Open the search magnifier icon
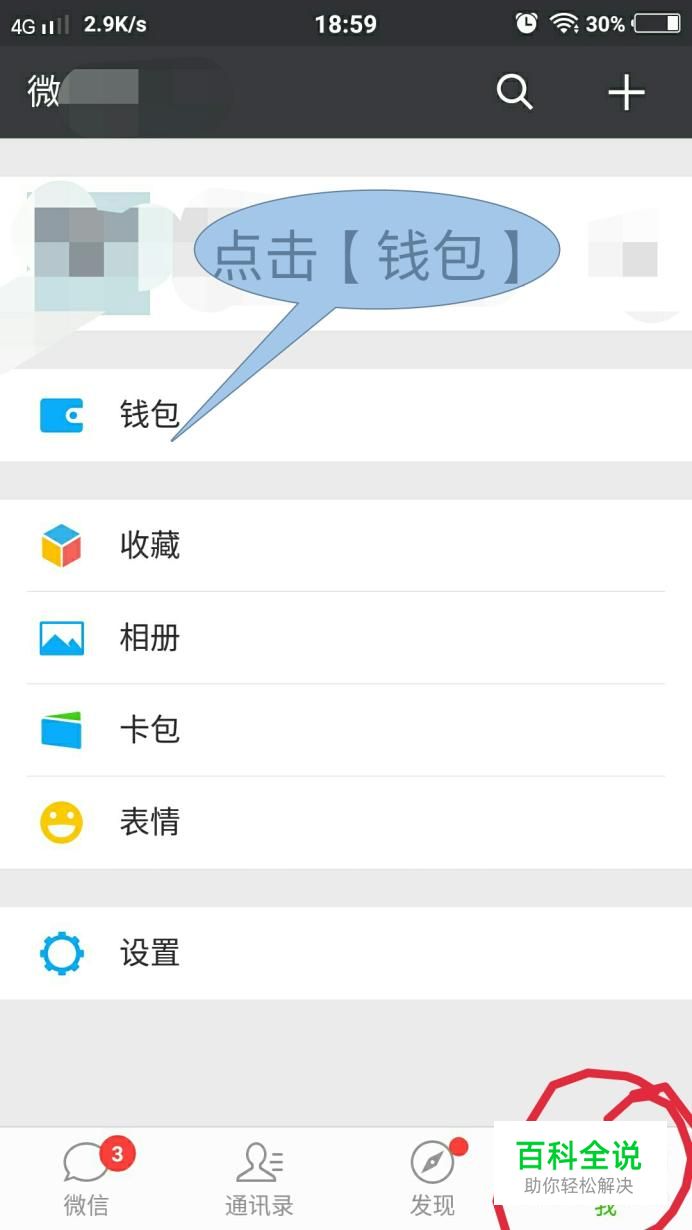 point(514,92)
